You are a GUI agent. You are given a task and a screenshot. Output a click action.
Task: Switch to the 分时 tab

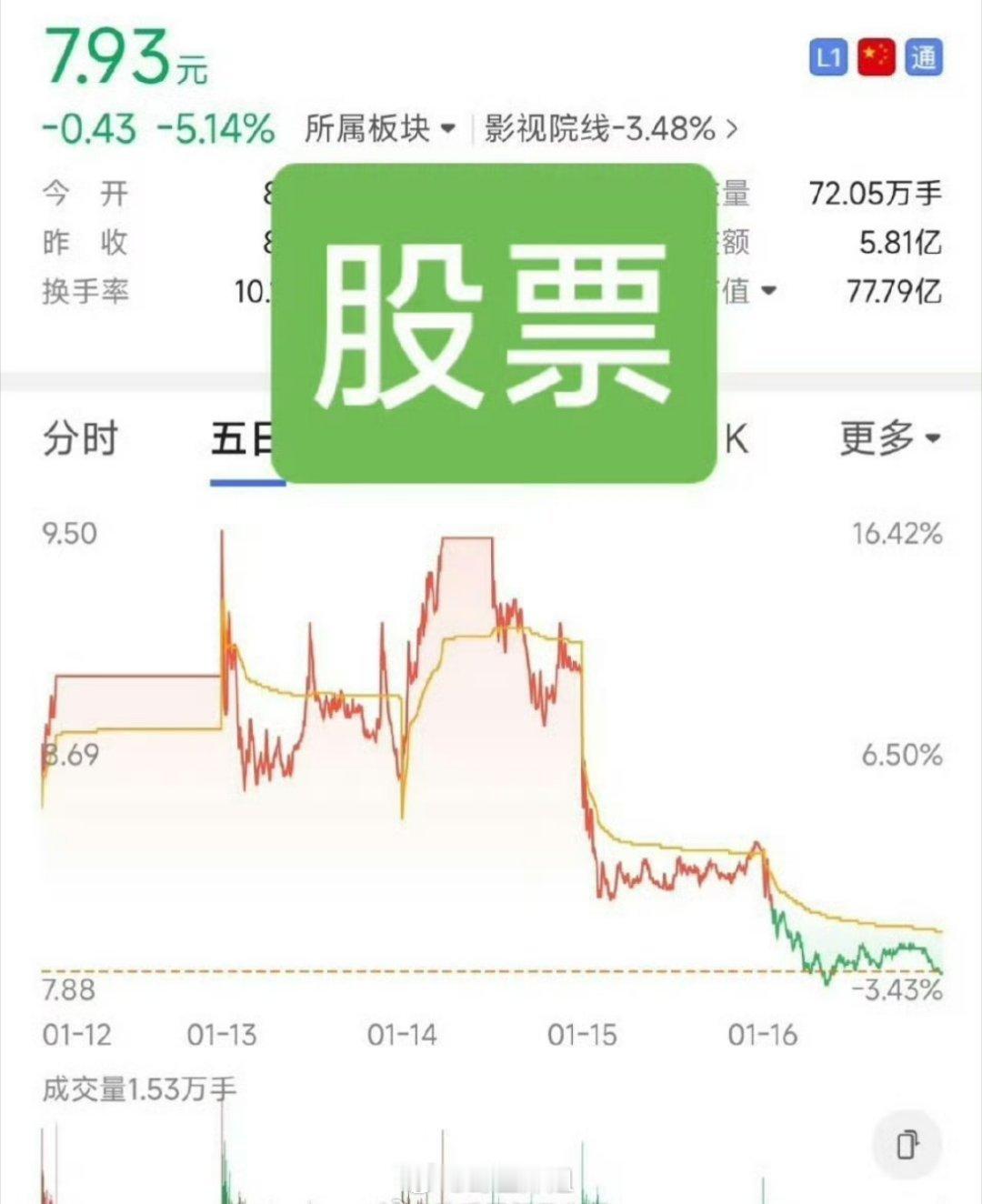80,442
